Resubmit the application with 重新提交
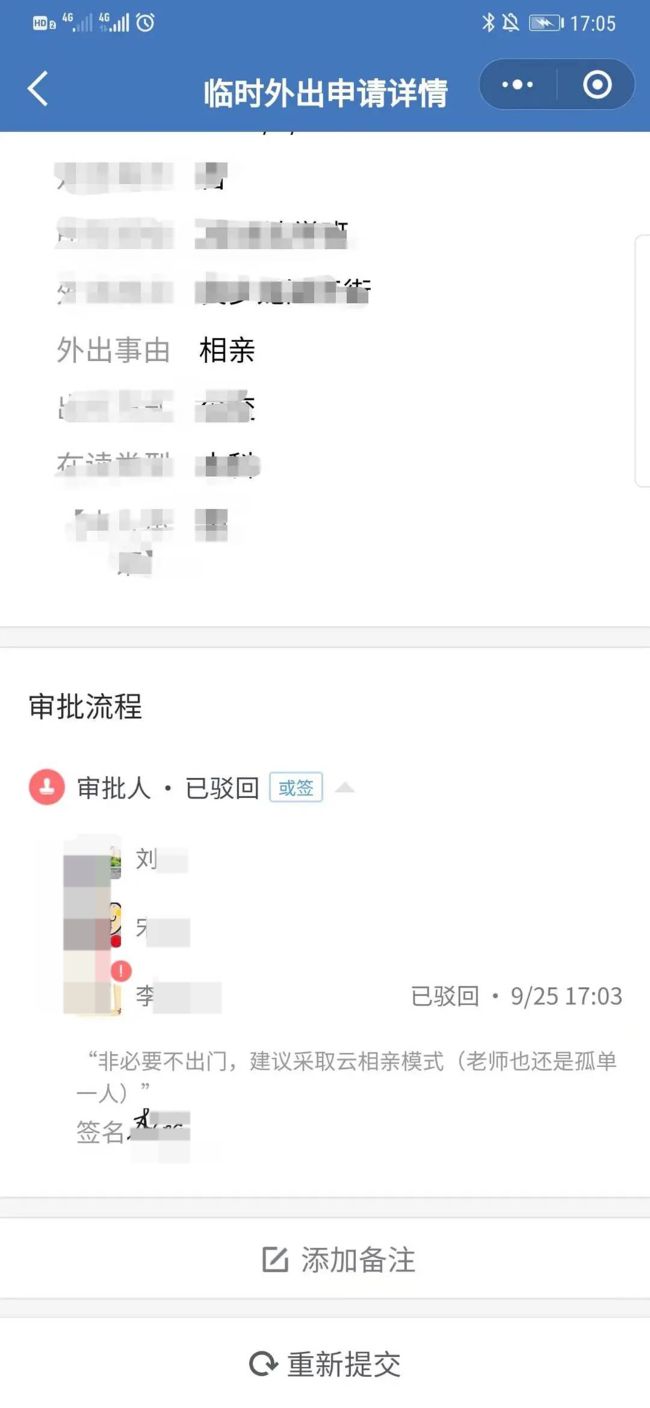Viewport: 650px width, 1408px height. (x=325, y=1364)
